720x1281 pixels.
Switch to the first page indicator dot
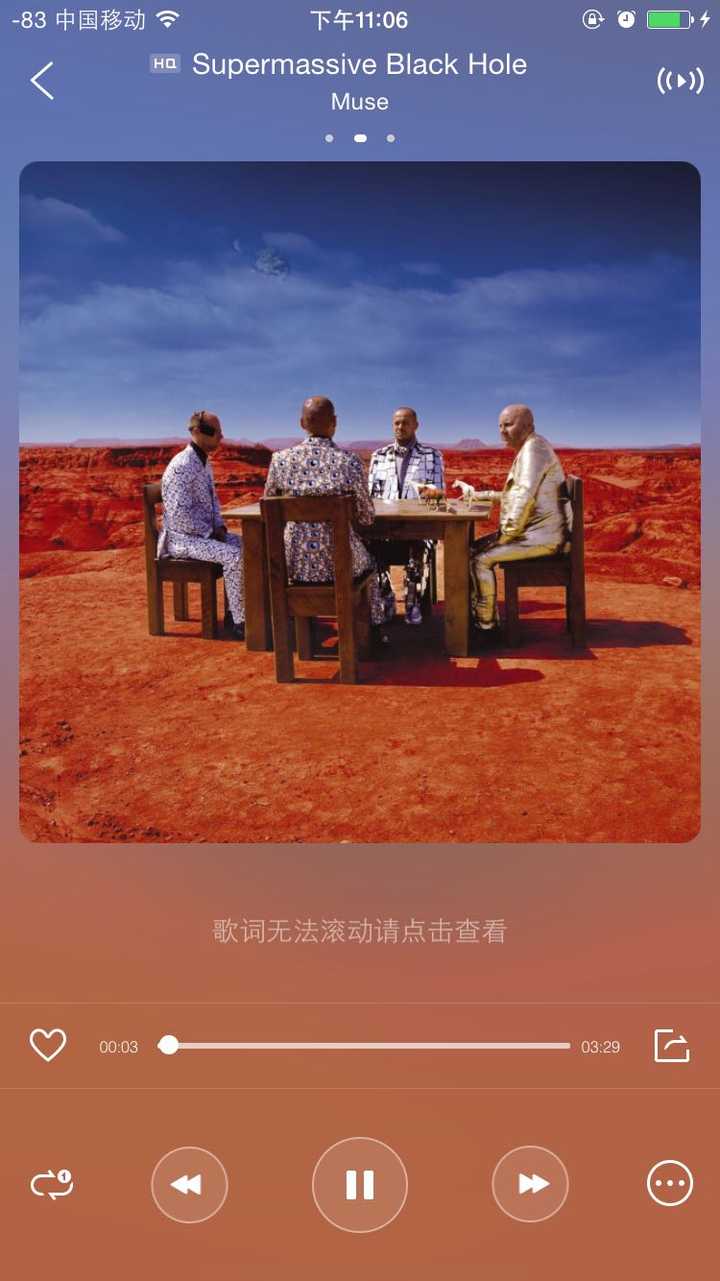click(x=329, y=138)
